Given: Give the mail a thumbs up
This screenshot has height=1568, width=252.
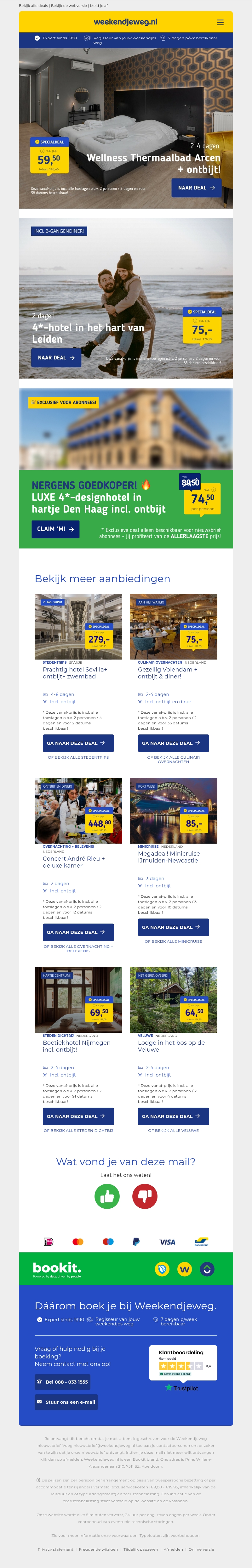Looking at the screenshot, I should coord(107,1197).
